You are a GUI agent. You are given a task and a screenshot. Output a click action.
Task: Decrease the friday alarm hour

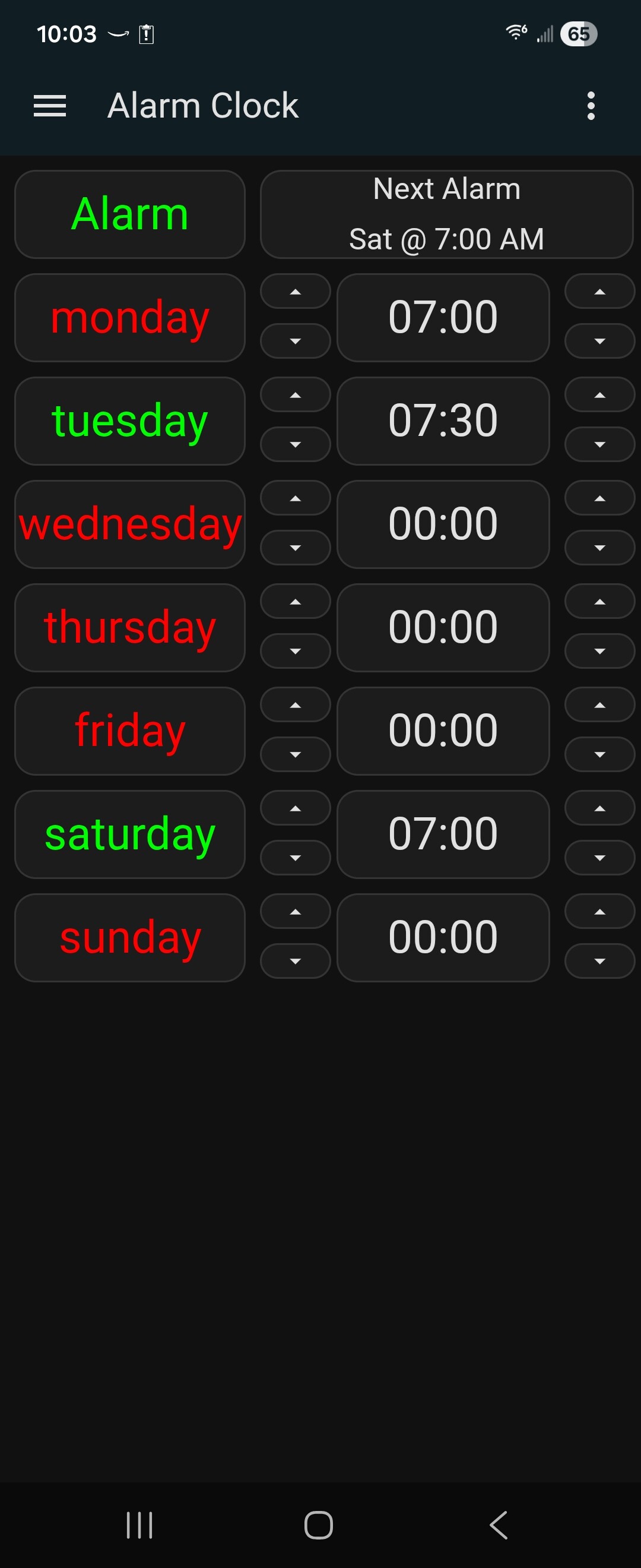(295, 754)
